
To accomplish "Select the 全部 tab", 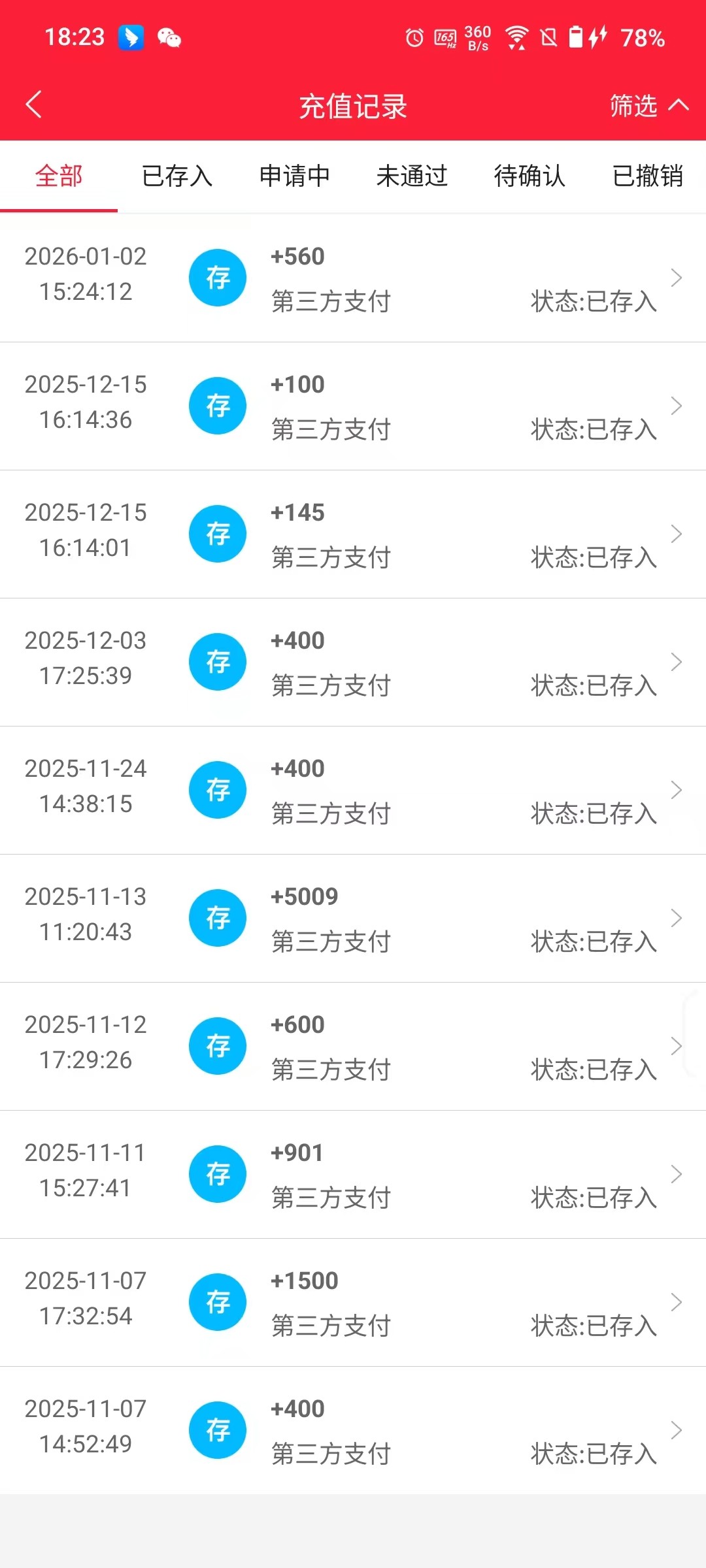I will click(x=59, y=176).
